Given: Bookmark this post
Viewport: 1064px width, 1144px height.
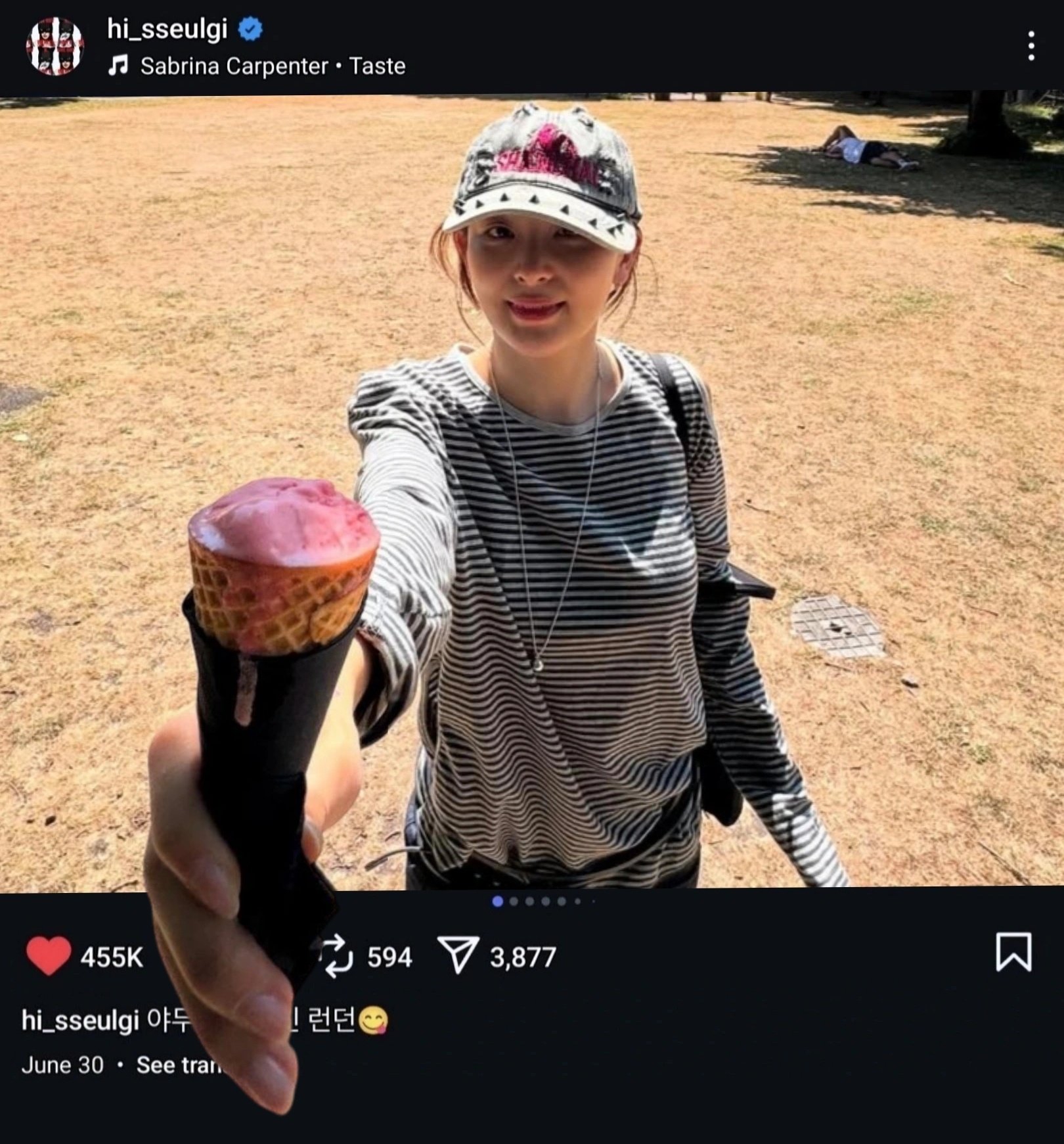Looking at the screenshot, I should point(1013,951).
